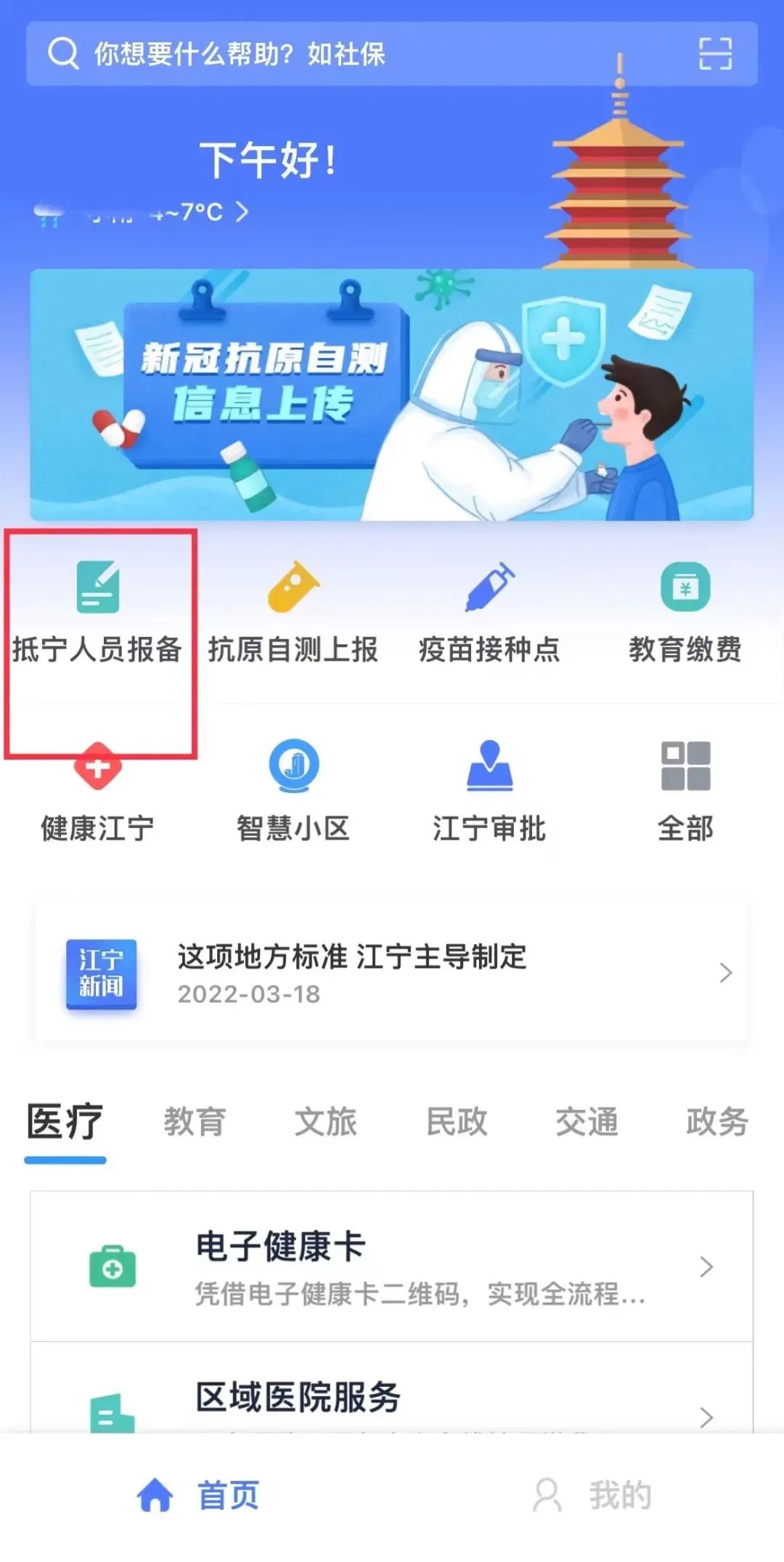784x1562 pixels.
Task: Open the 电子健康卡 row
Action: (391, 1266)
